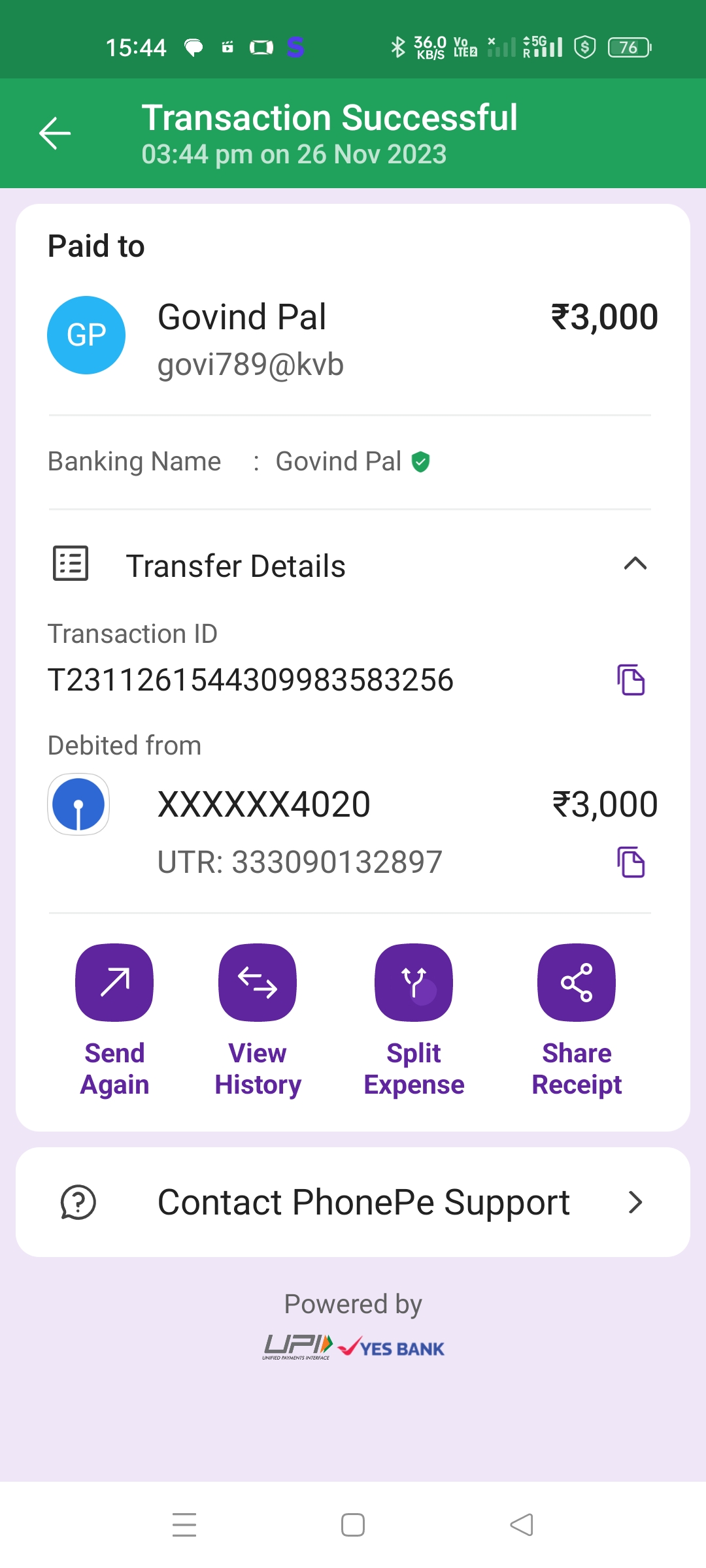Open recent apps from navigation bar
706x1568 pixels.
[x=184, y=1525]
